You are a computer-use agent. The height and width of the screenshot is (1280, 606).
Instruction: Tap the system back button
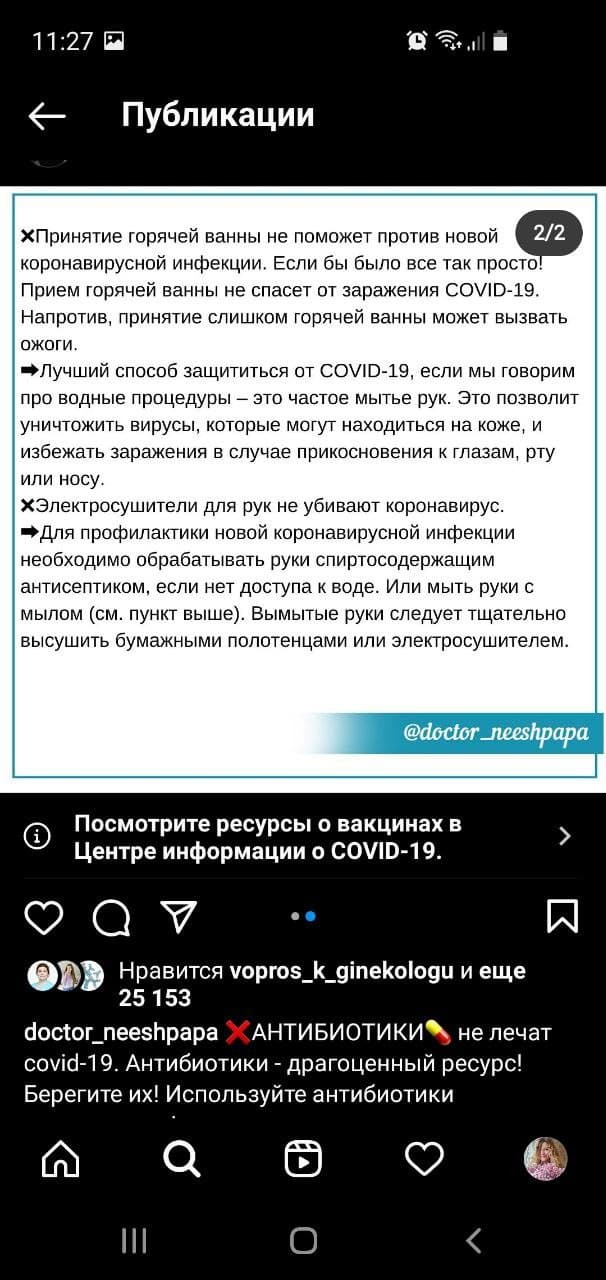tap(474, 1241)
